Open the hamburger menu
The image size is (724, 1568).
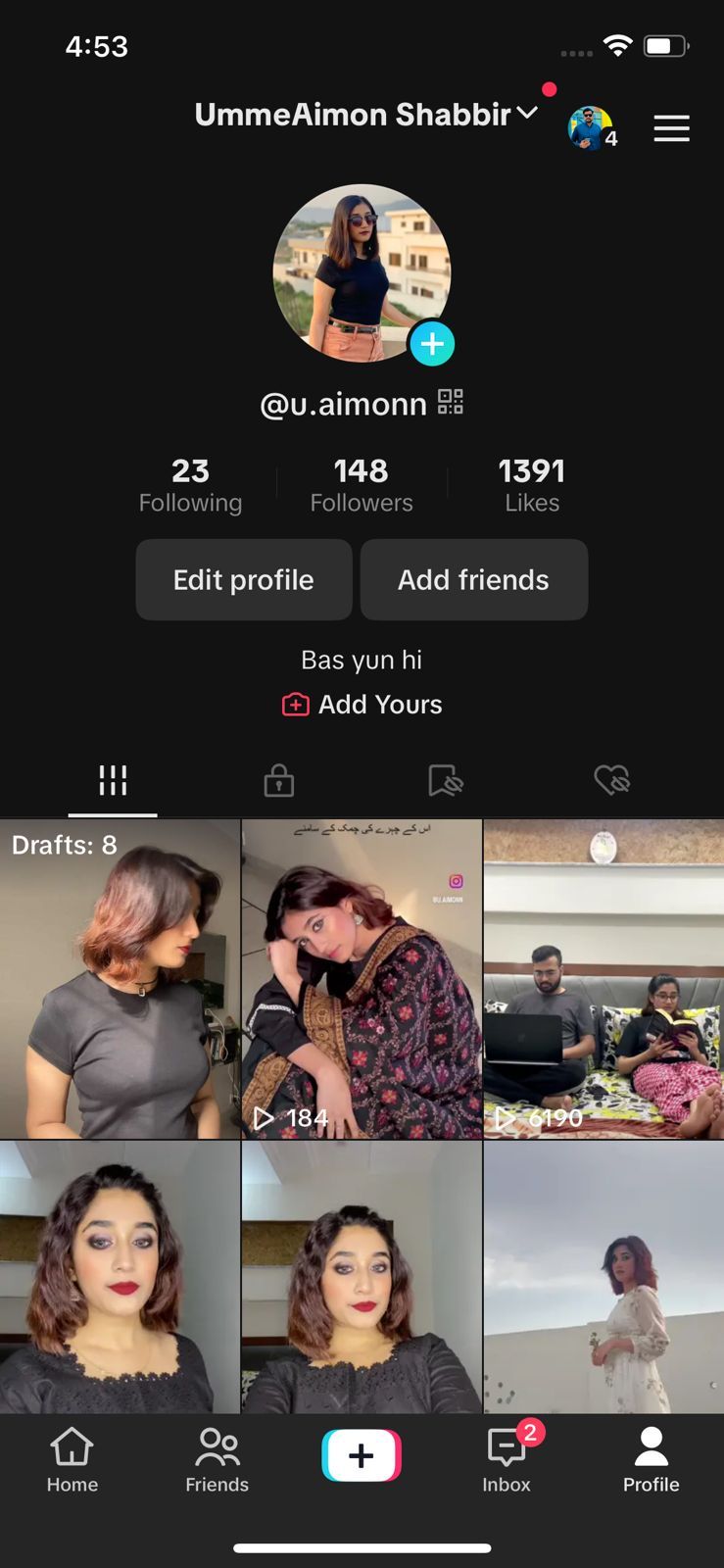[671, 128]
